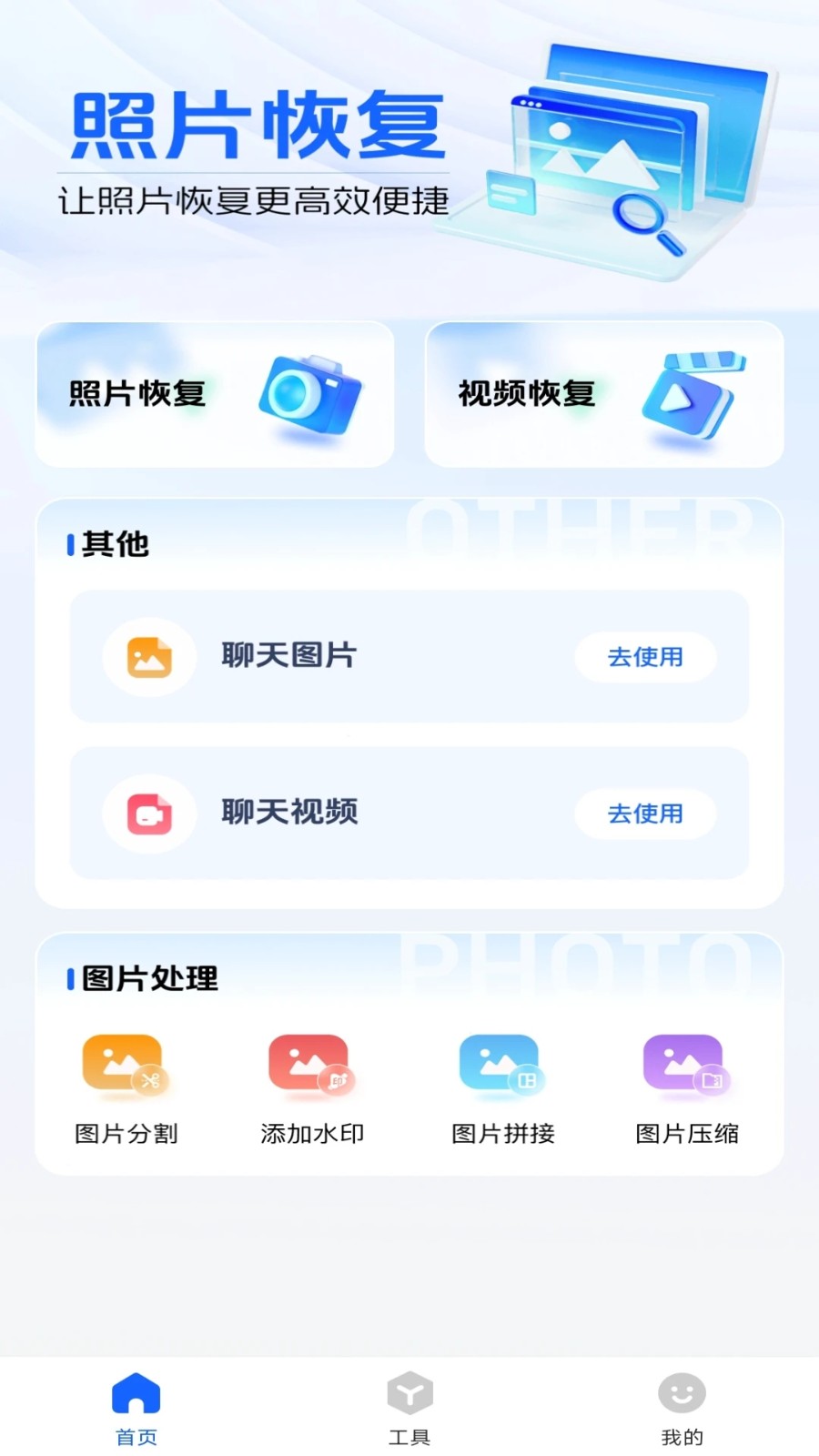This screenshot has height=1456, width=819.
Task: Click the camera icon on 照片恢复 card
Action: coord(308,393)
